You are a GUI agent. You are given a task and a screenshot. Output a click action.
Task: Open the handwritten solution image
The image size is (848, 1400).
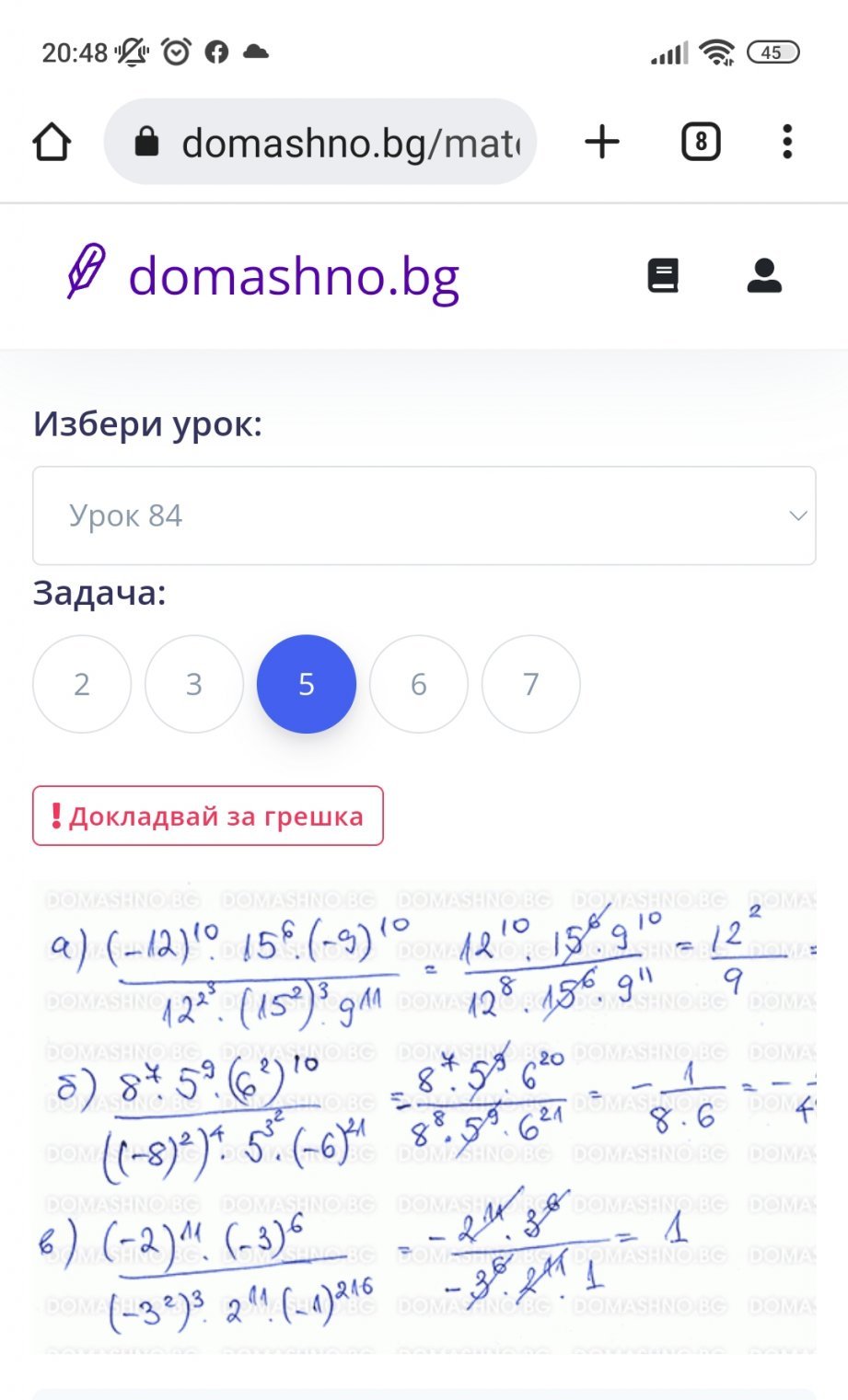click(424, 1117)
